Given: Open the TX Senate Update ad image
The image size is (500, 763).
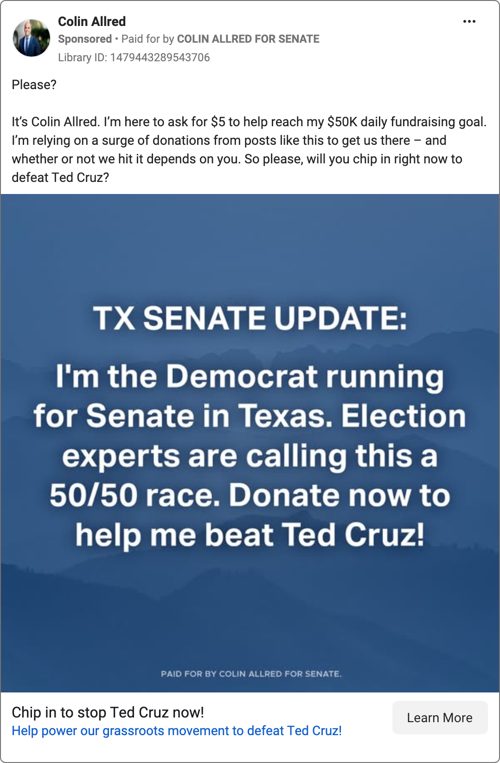Looking at the screenshot, I should coord(250,443).
